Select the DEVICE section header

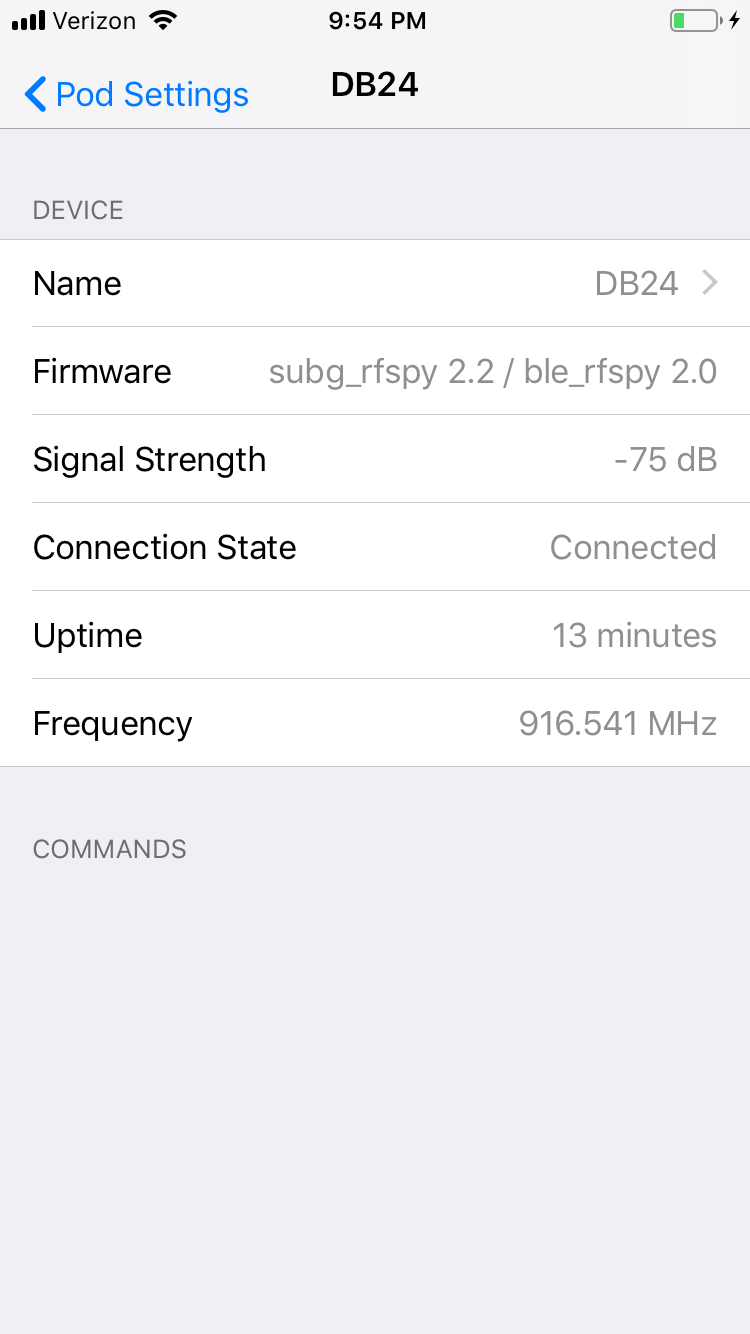point(77,210)
